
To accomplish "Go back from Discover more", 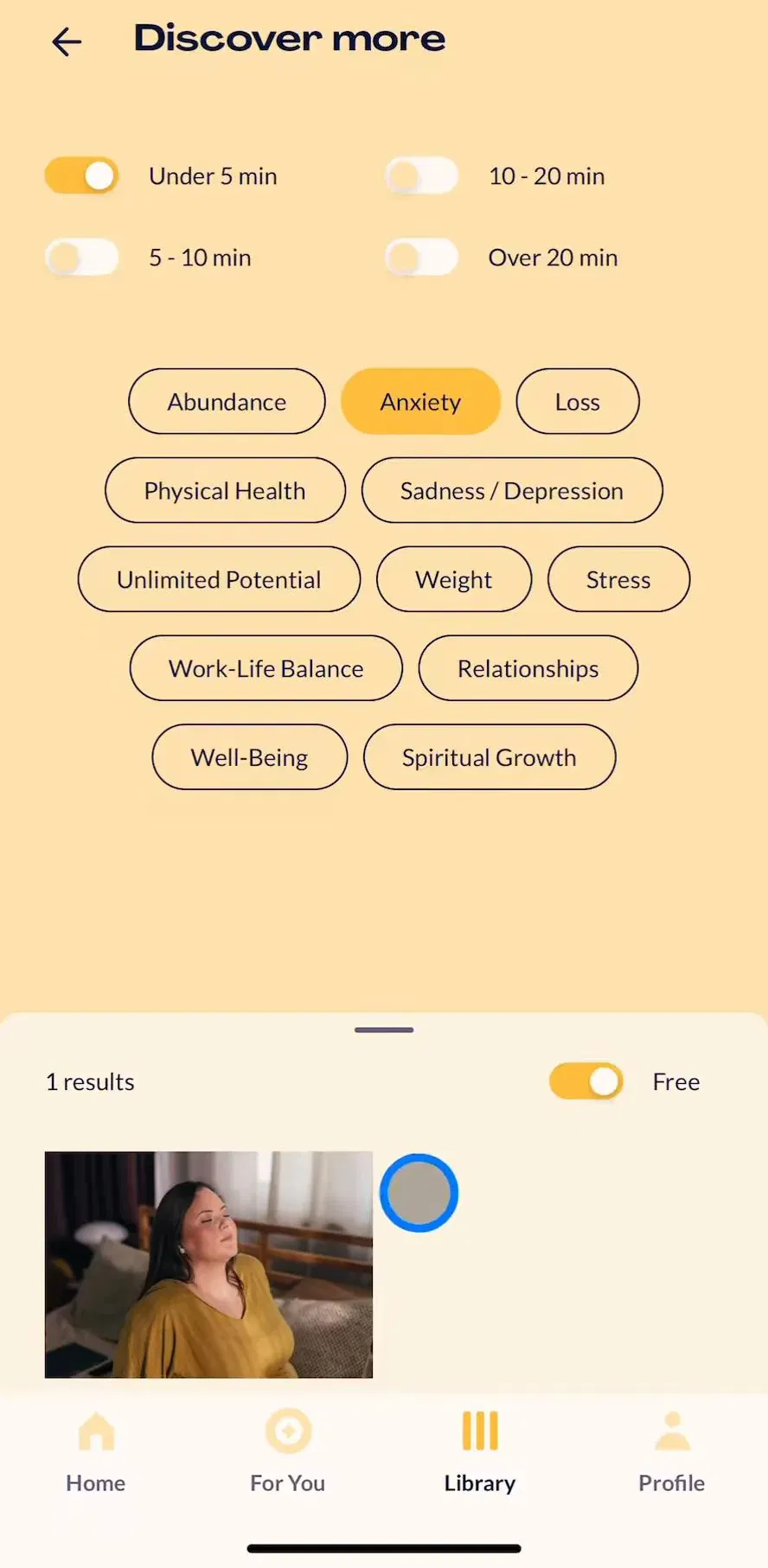I will pyautogui.click(x=67, y=41).
